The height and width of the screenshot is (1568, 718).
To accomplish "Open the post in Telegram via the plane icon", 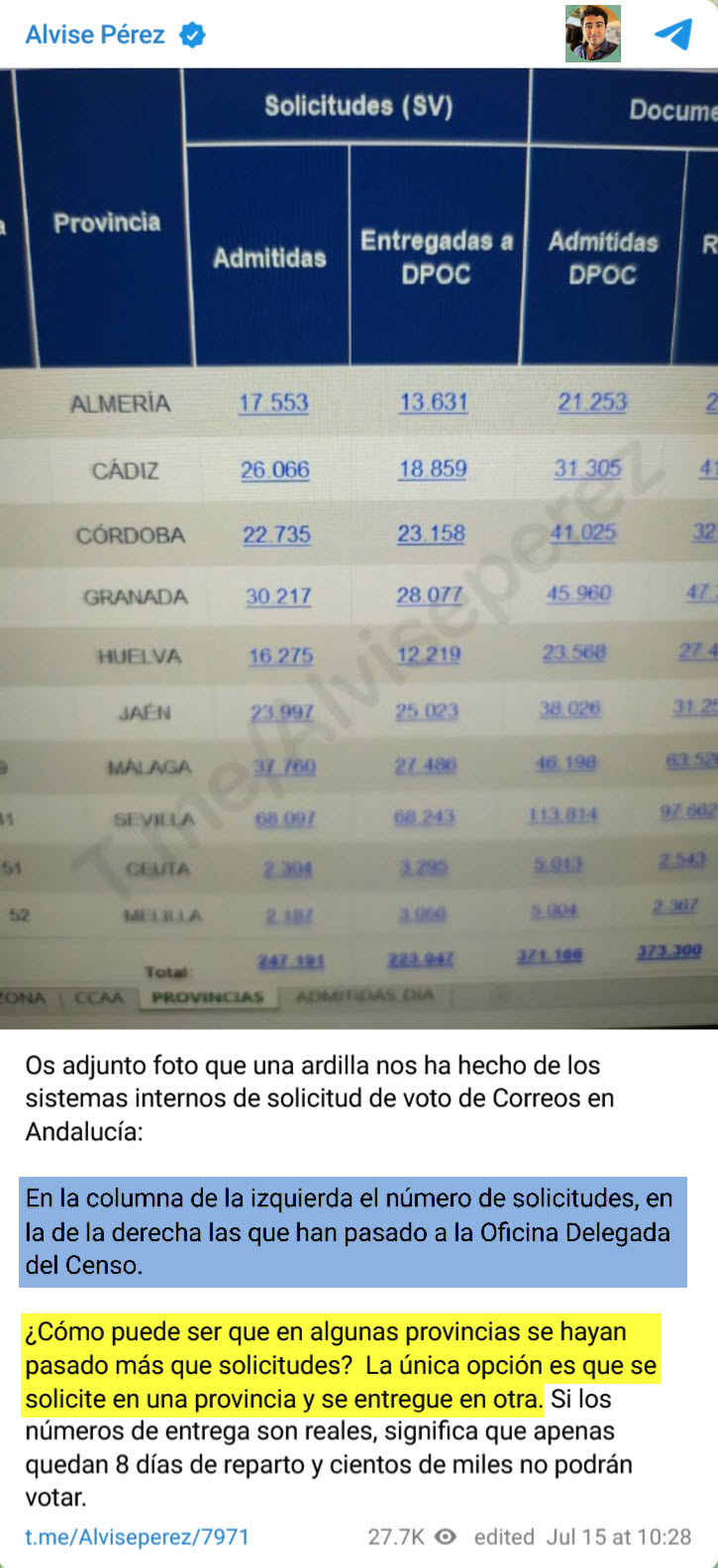I will pos(673,34).
